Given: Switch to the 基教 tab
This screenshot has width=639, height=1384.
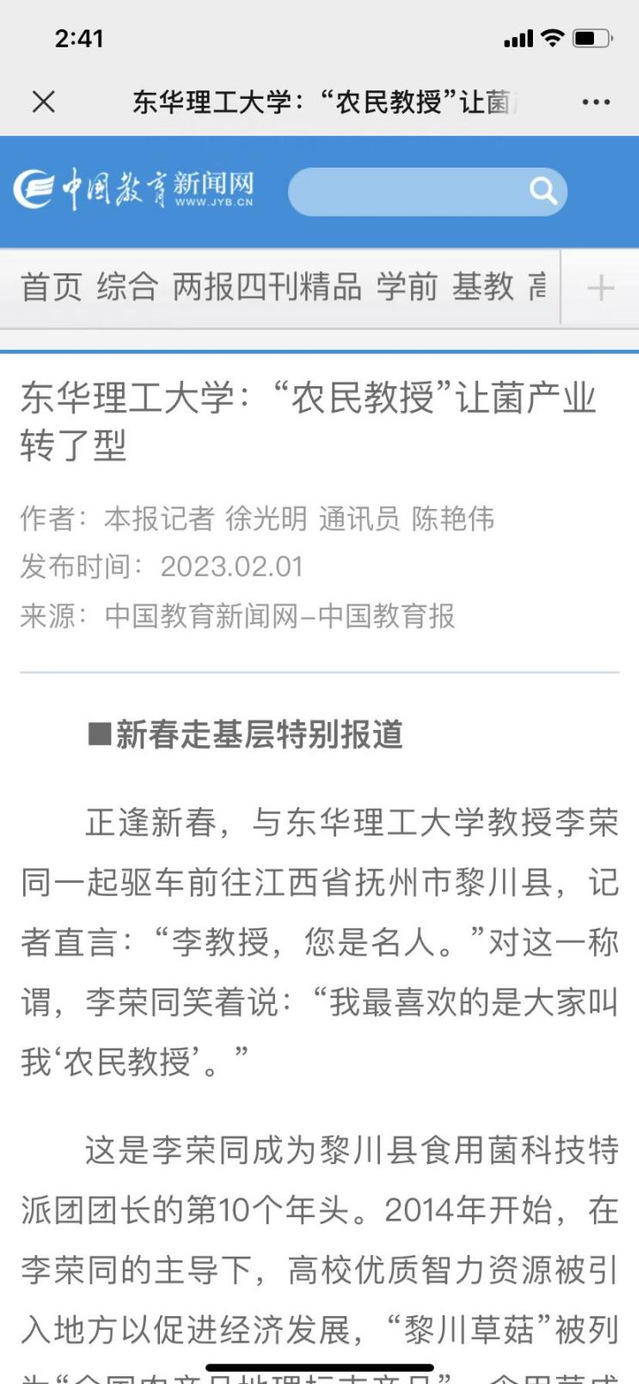Looking at the screenshot, I should point(483,288).
